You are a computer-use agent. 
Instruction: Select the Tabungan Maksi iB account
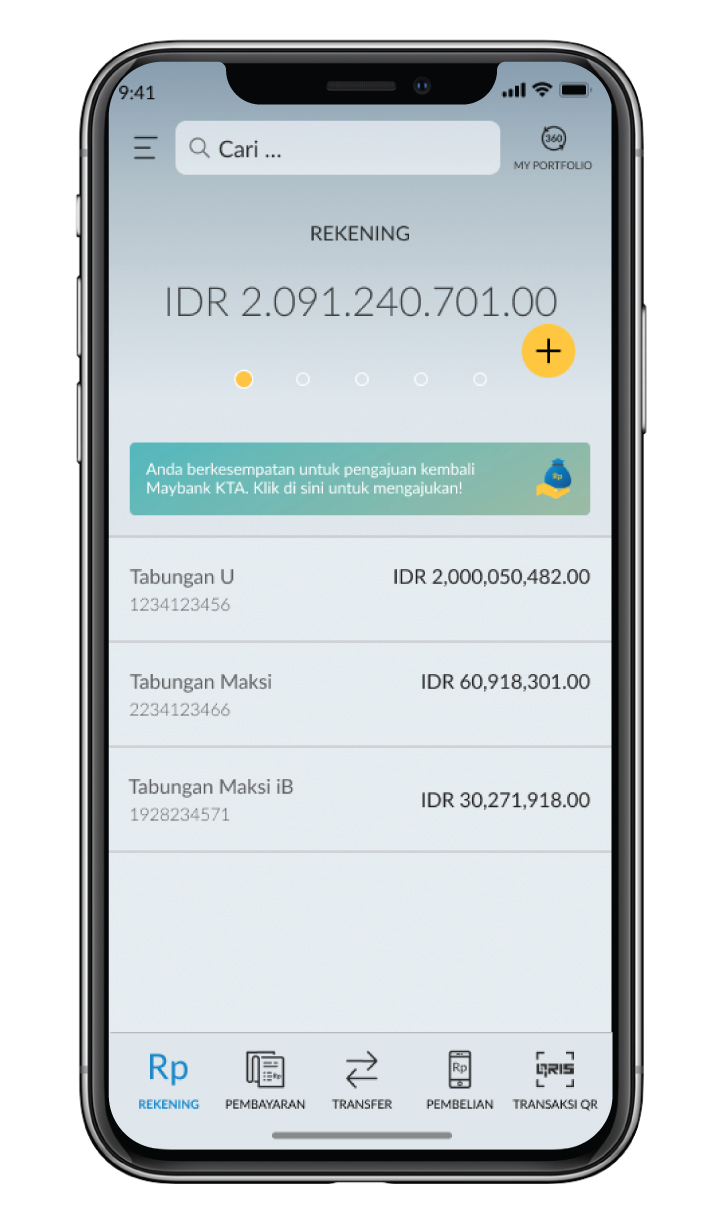click(x=359, y=799)
